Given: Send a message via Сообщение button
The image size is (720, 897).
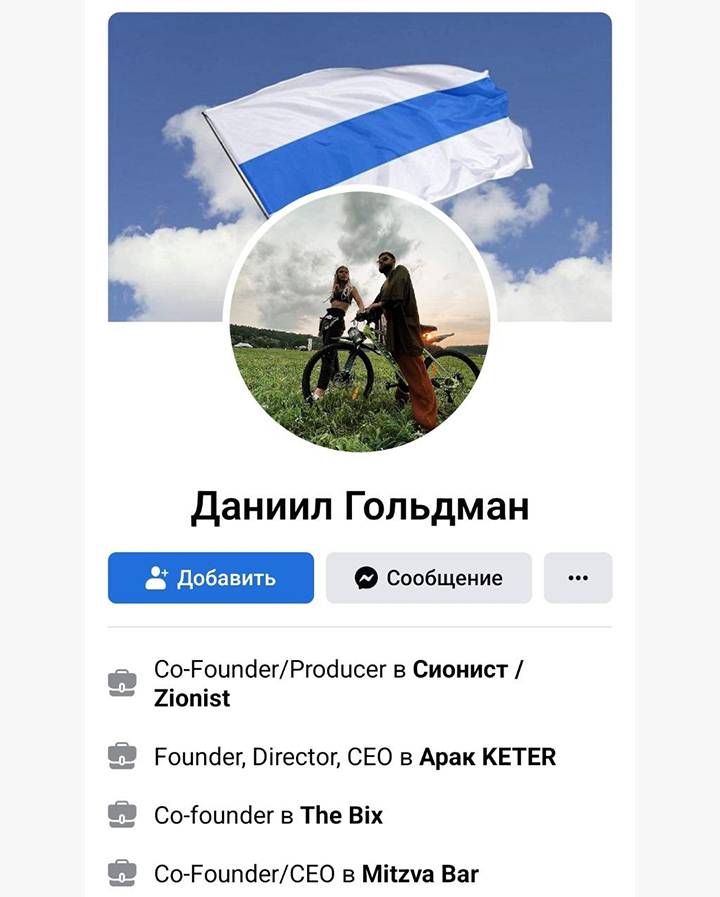Looking at the screenshot, I should (x=428, y=578).
